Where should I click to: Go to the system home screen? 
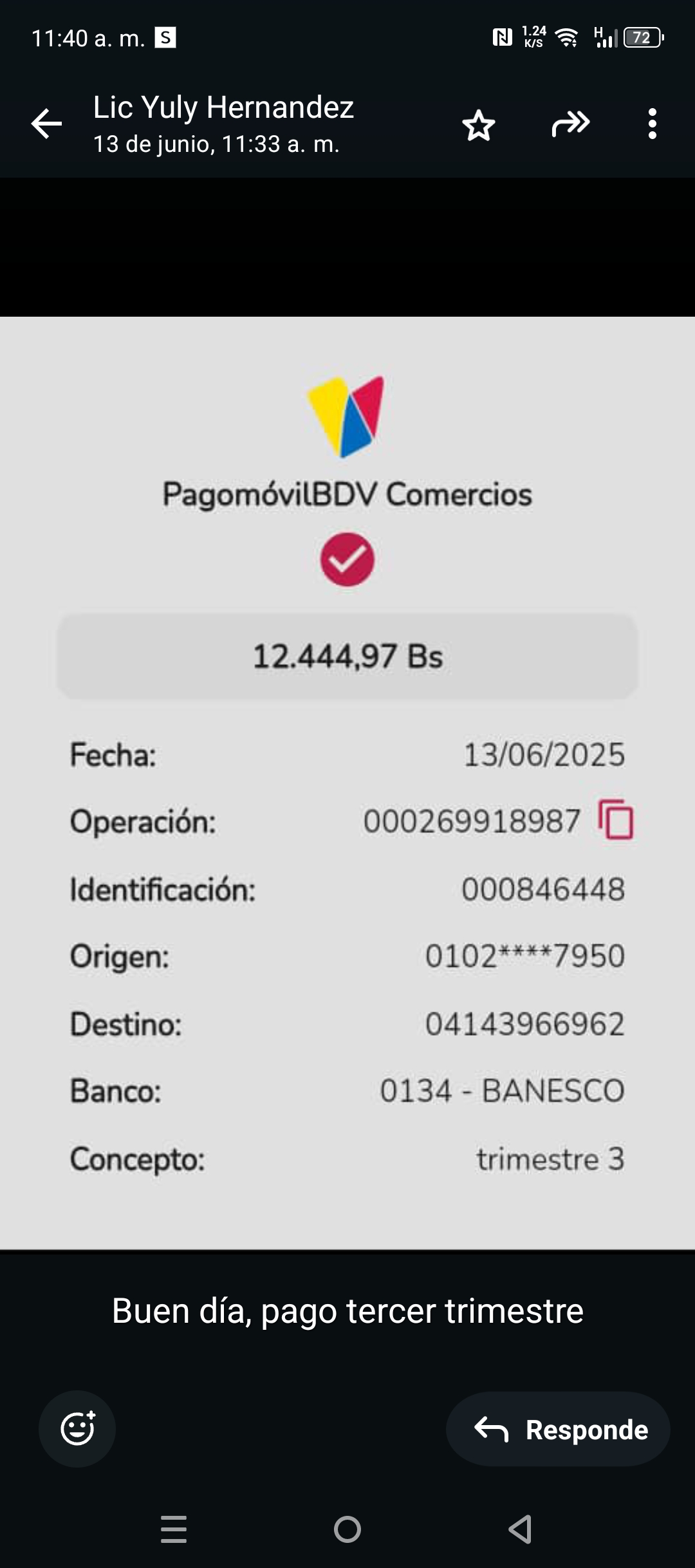pyautogui.click(x=347, y=1529)
